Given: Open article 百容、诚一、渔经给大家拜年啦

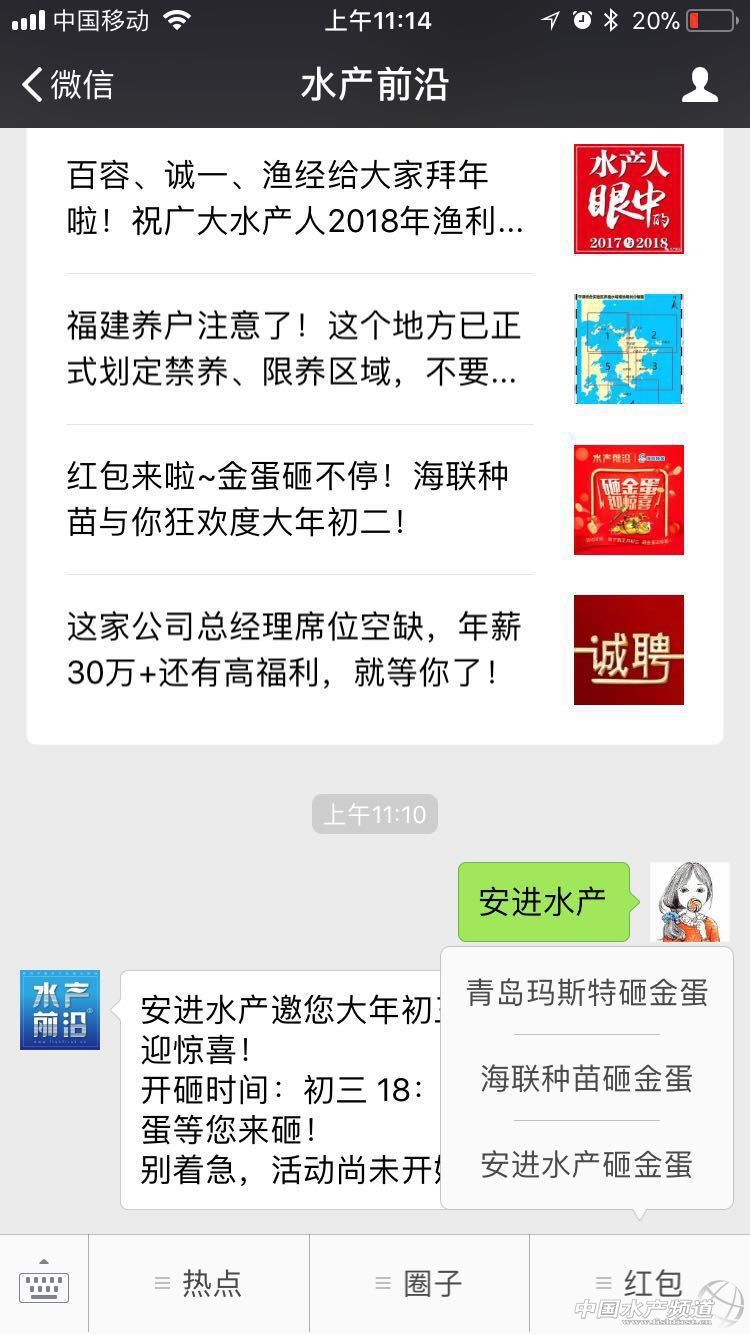Looking at the screenshot, I should pos(300,198).
